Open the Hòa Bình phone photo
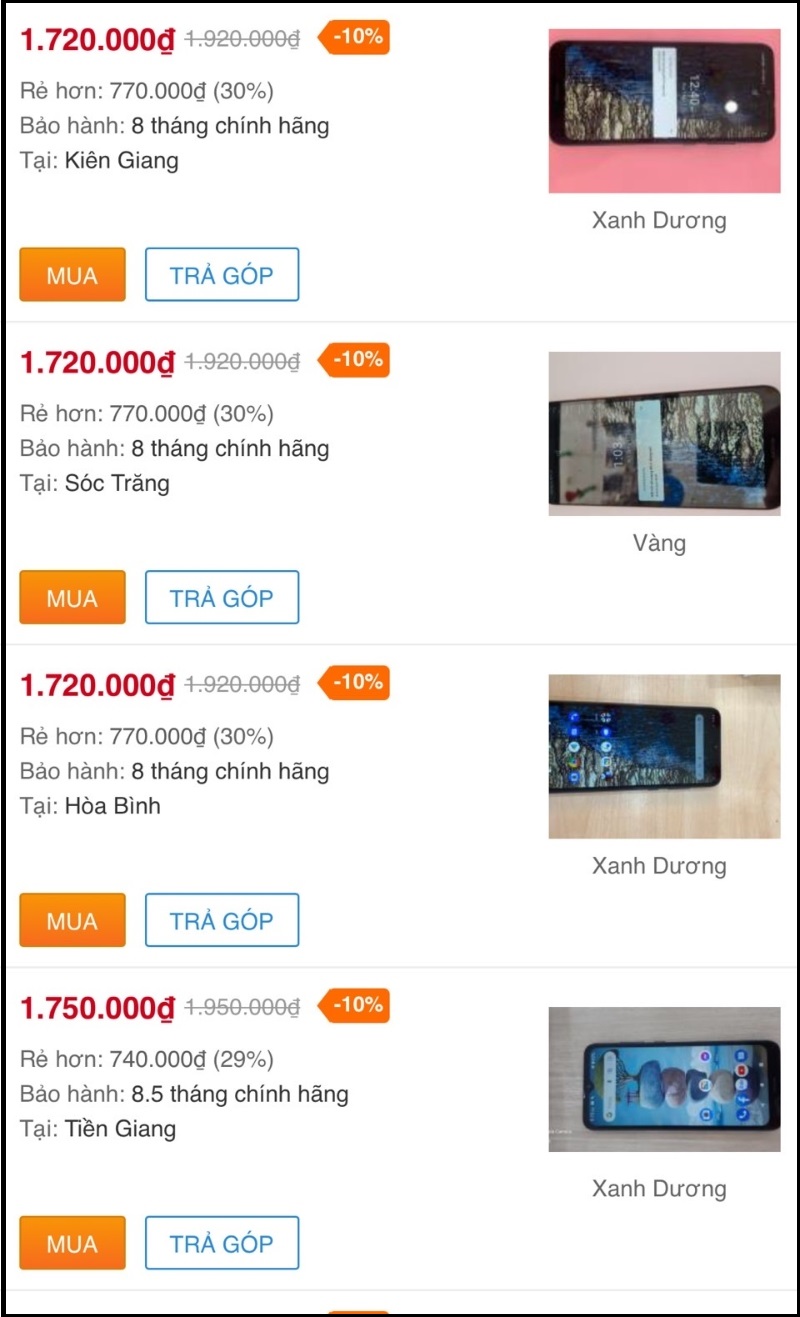The image size is (800, 1317). [664, 756]
